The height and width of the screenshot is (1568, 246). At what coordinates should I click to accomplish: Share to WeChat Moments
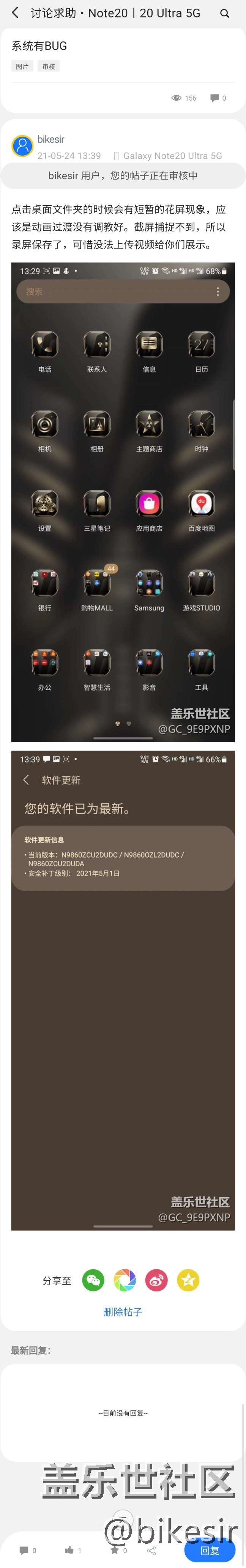(125, 1280)
